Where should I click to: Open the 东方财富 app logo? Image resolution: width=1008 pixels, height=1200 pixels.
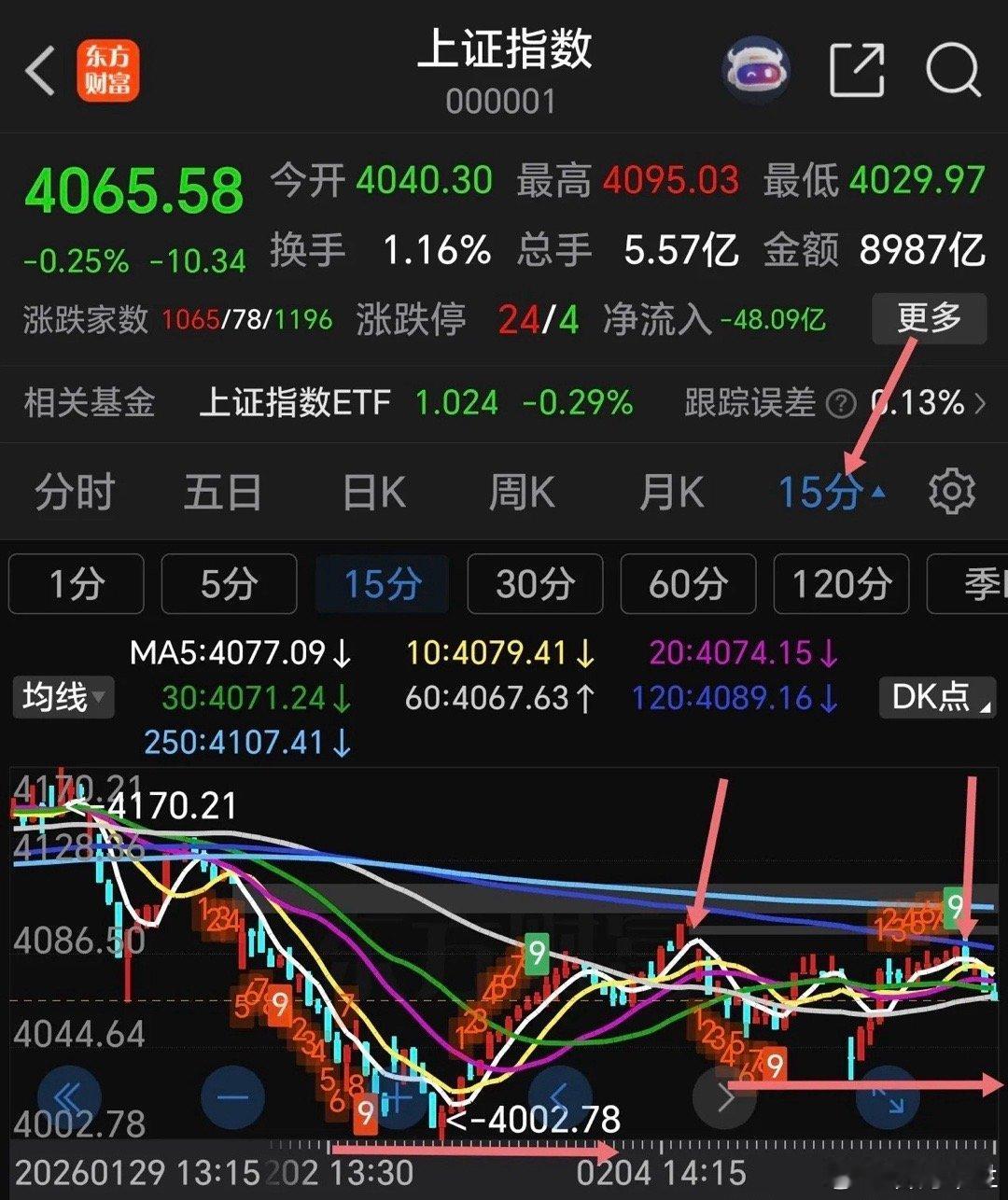(x=108, y=68)
